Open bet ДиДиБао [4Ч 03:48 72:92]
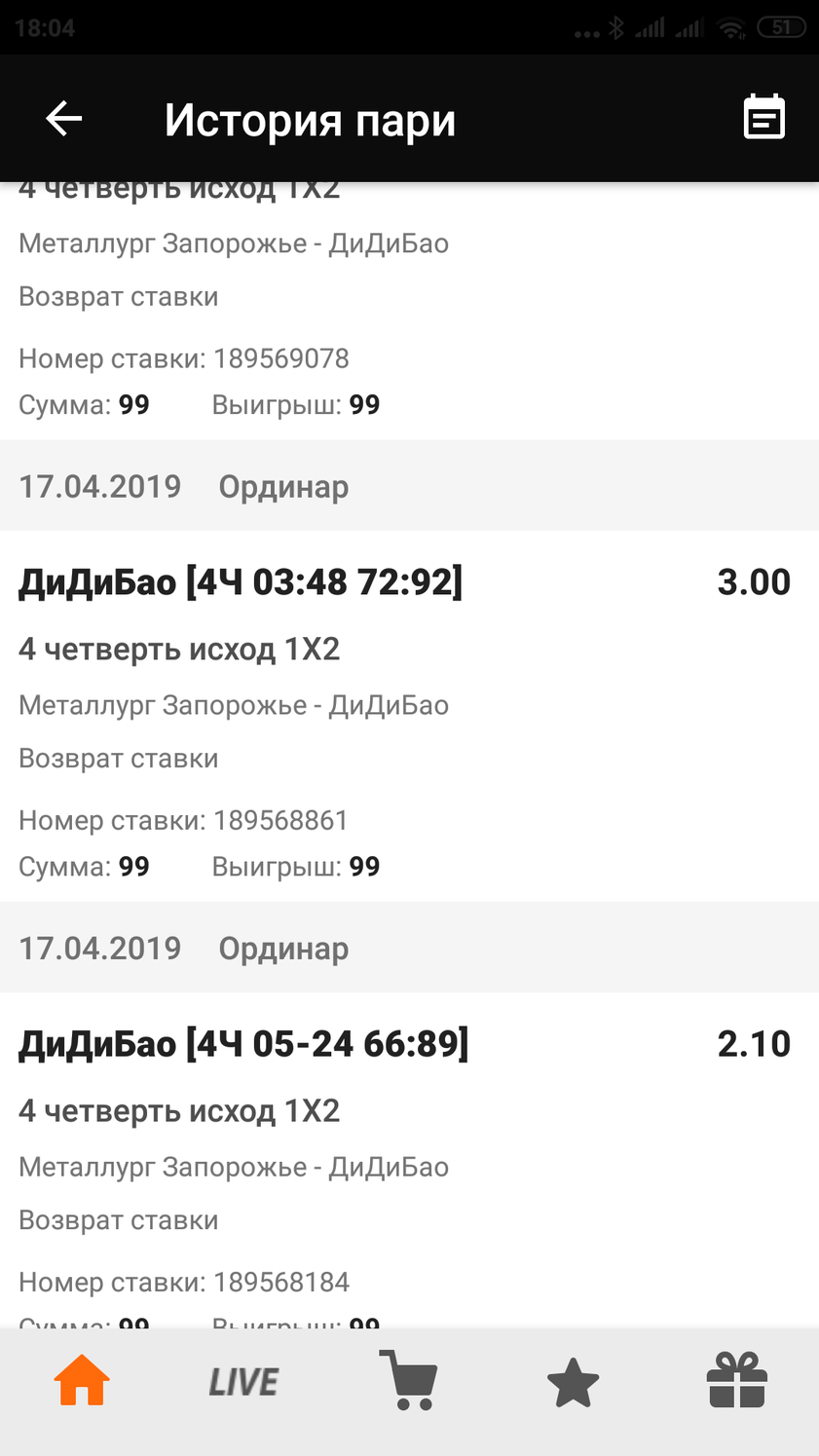Image resolution: width=819 pixels, height=1456 pixels. 241,582
